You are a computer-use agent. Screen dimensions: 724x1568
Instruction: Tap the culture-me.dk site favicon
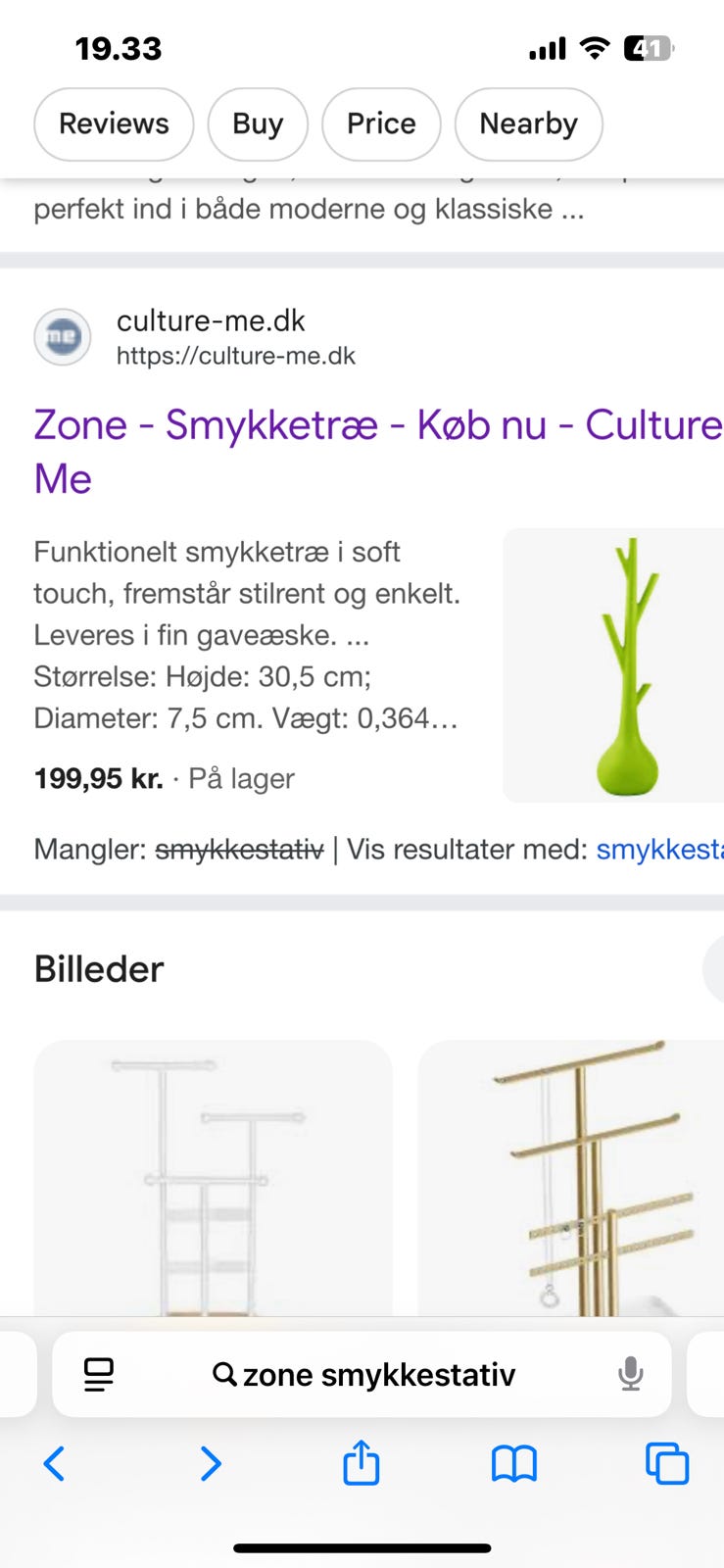(63, 337)
